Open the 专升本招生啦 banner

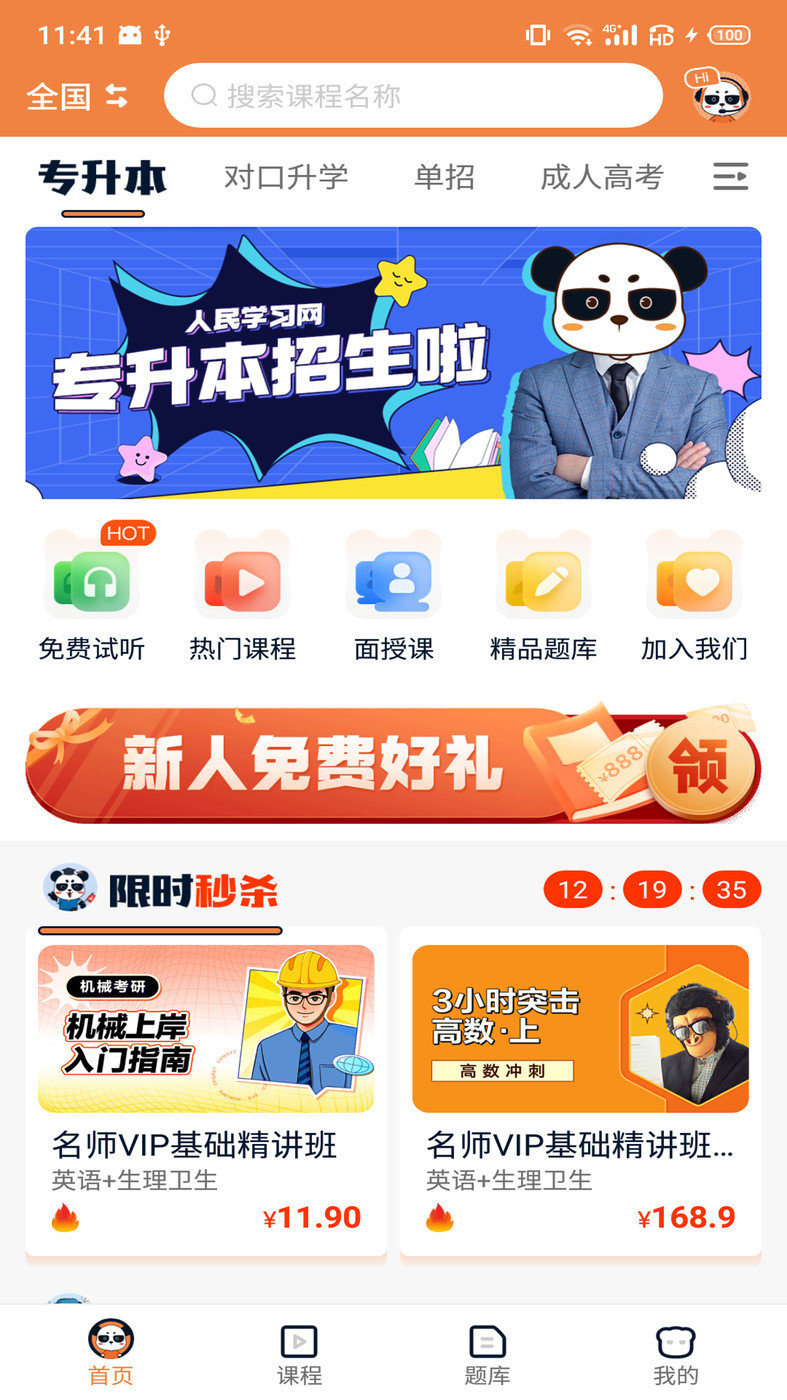pyautogui.click(x=393, y=363)
